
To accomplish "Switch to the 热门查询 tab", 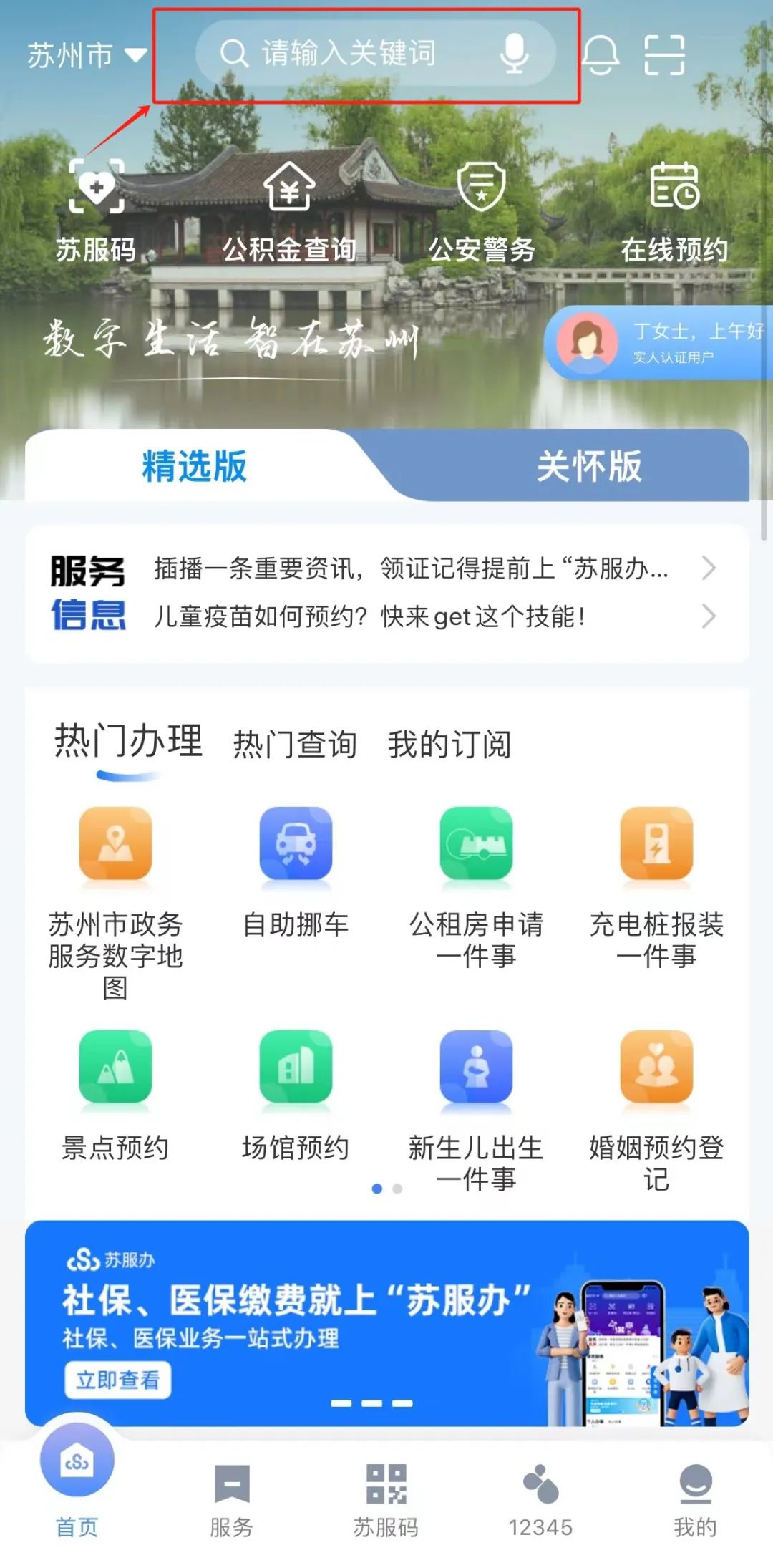I will coord(295,745).
